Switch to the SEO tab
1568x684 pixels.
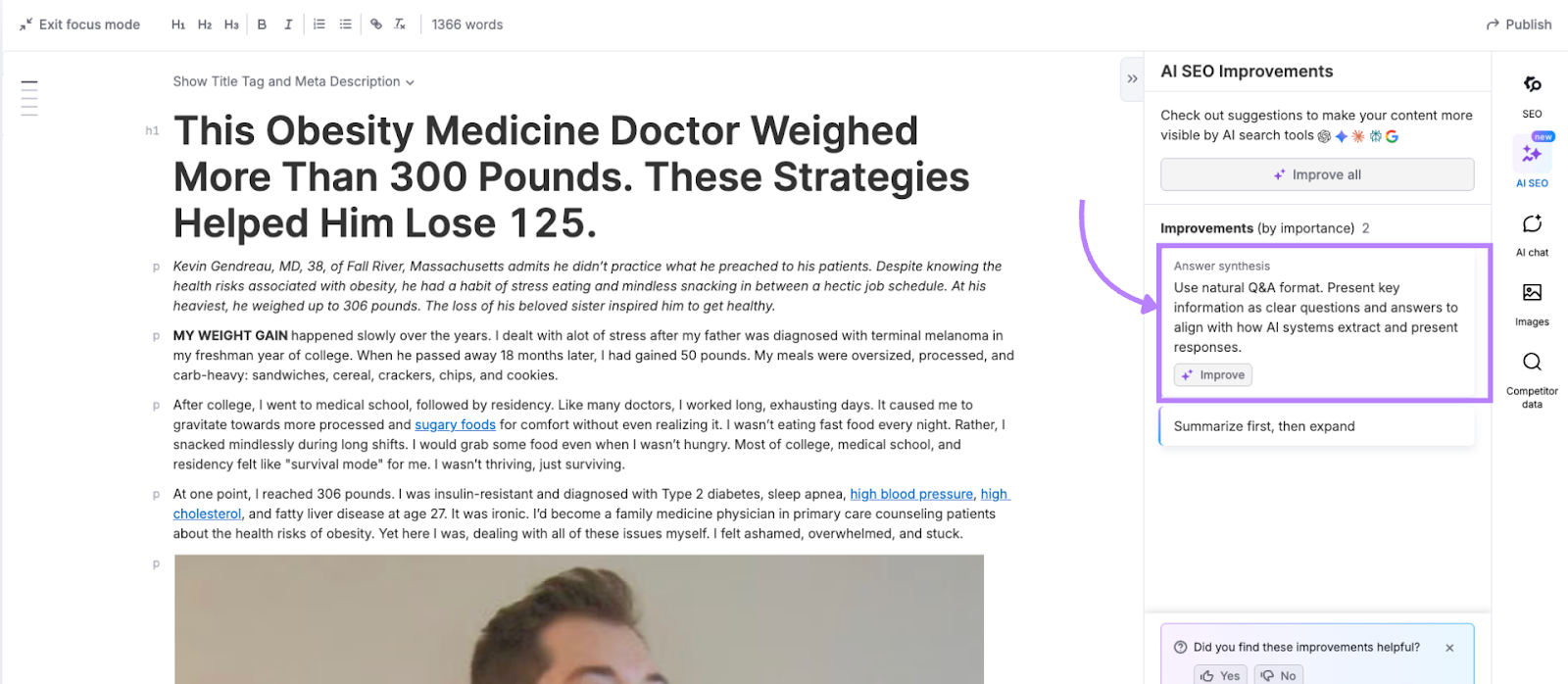[1532, 95]
